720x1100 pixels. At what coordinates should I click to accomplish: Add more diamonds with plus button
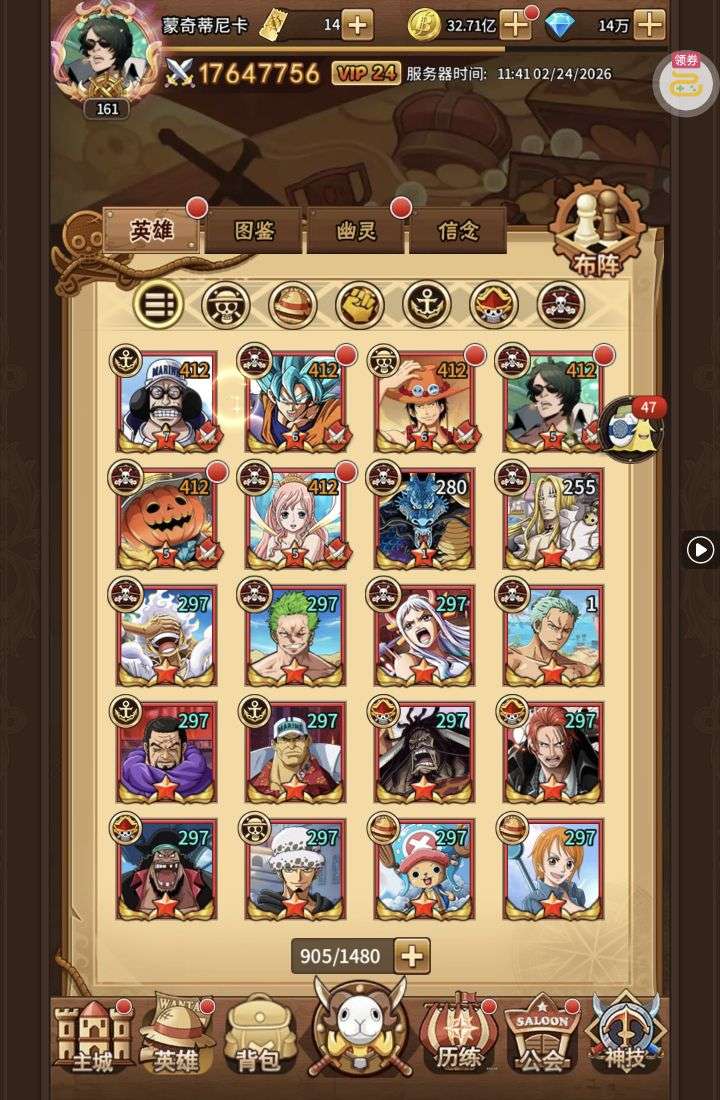coord(649,25)
